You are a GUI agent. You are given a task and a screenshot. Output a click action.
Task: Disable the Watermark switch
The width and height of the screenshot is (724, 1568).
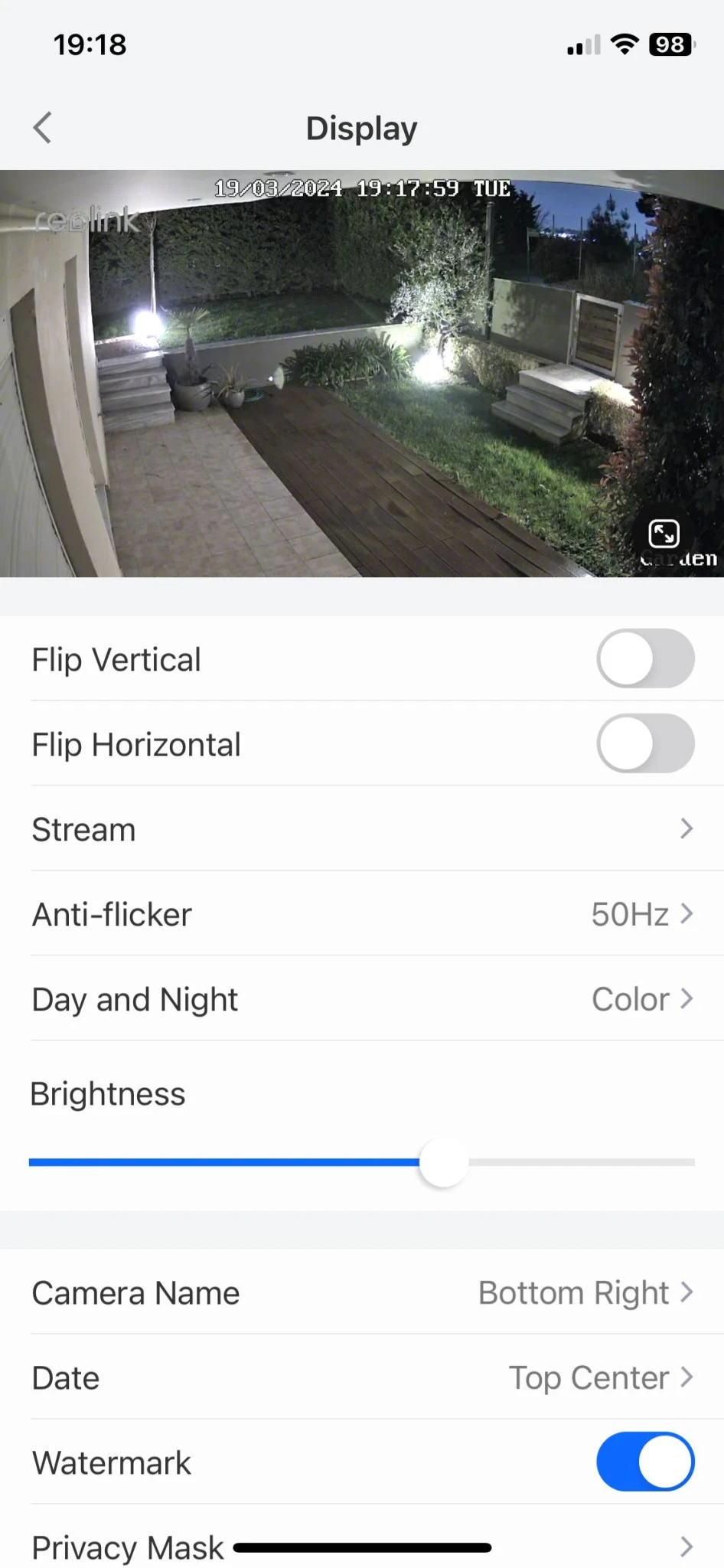644,1462
